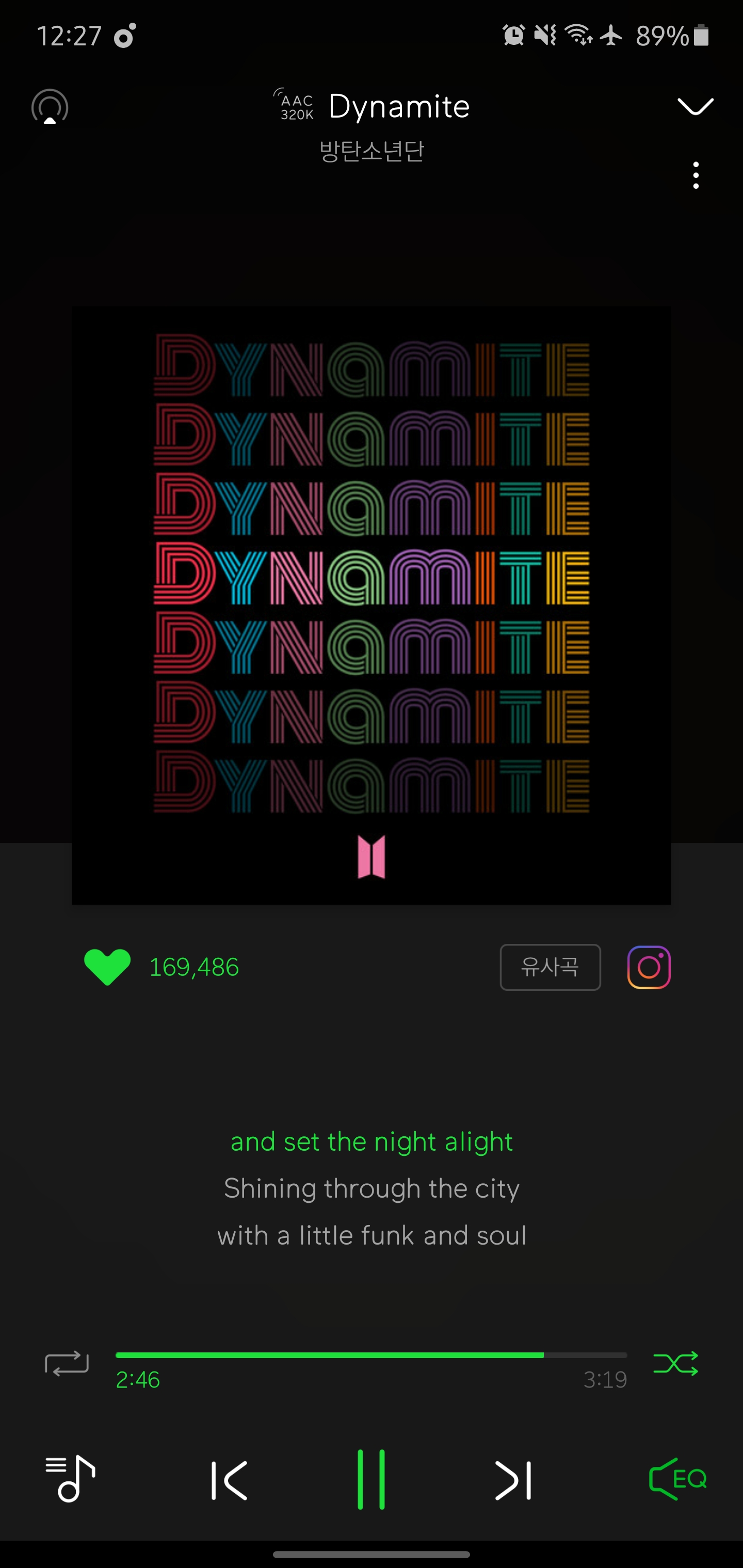Tap the like count 169,486
Image resolution: width=743 pixels, height=1568 pixels.
click(193, 967)
